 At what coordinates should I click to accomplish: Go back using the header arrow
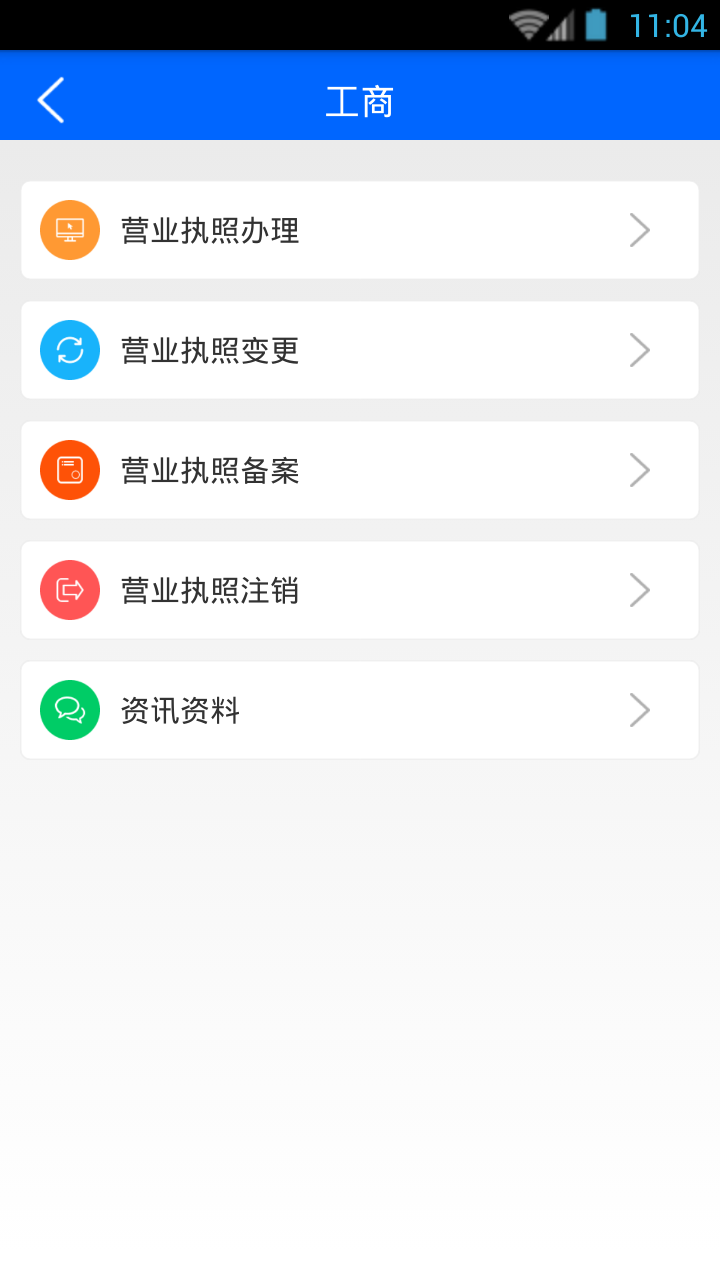point(51,100)
